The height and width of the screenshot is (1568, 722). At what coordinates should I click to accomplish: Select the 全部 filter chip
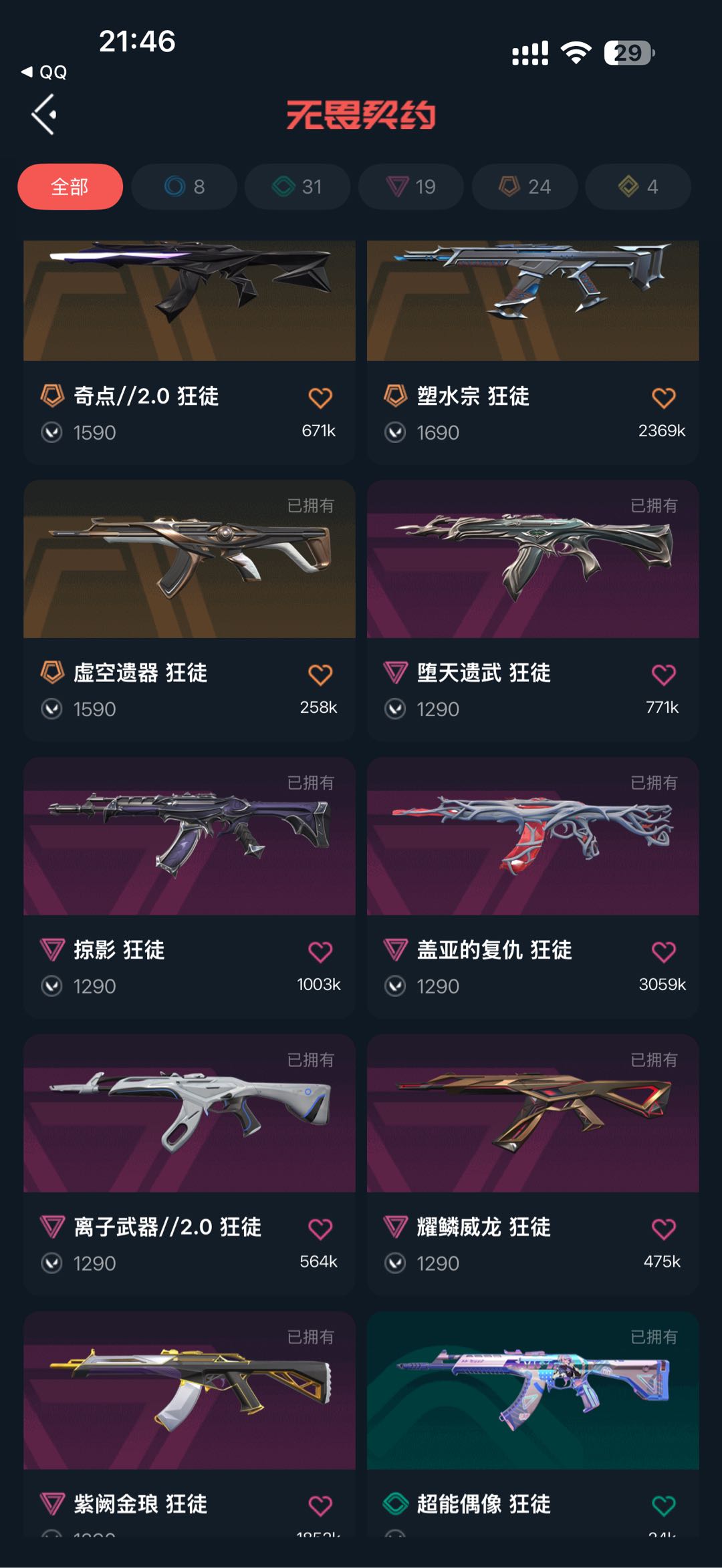(70, 186)
